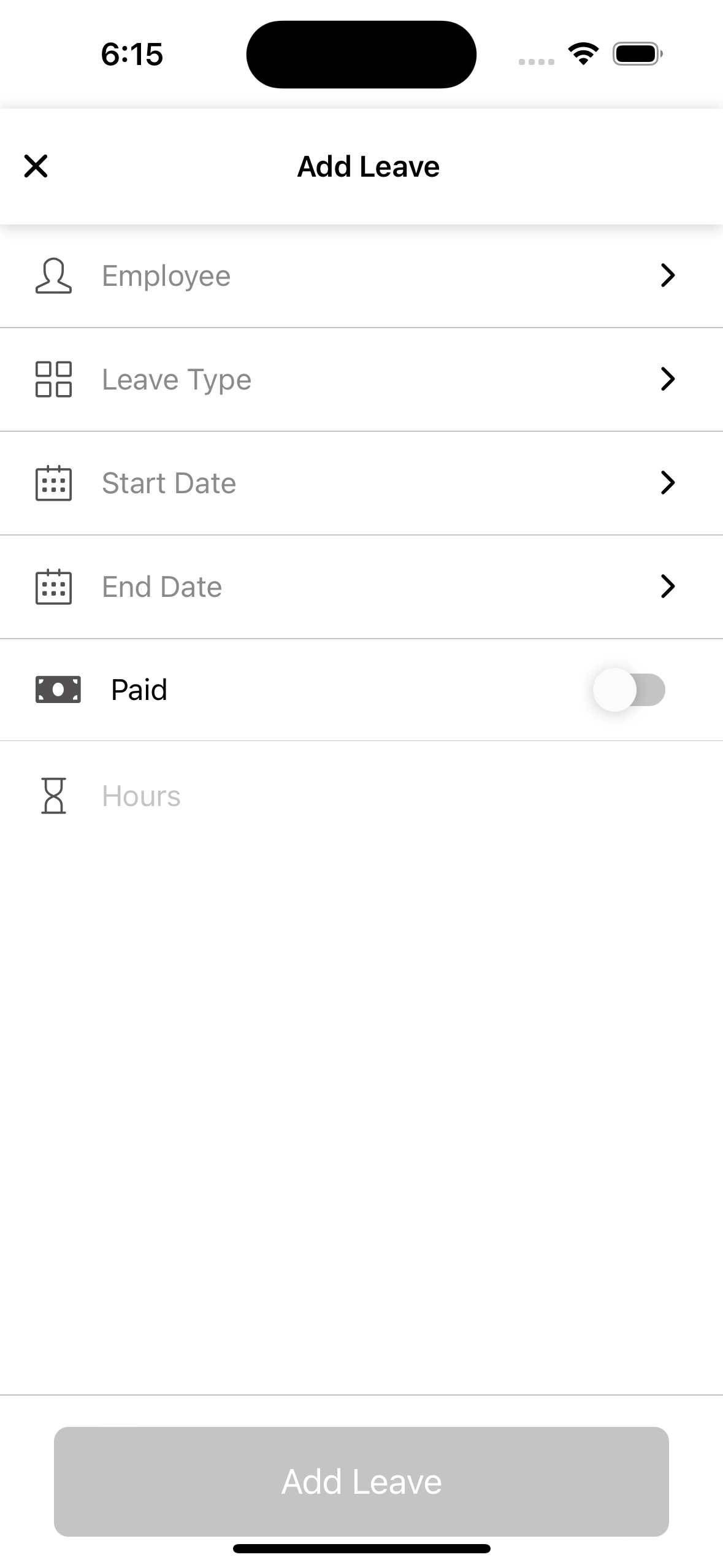Select the Start Date
The image size is (723, 1568).
[x=361, y=483]
